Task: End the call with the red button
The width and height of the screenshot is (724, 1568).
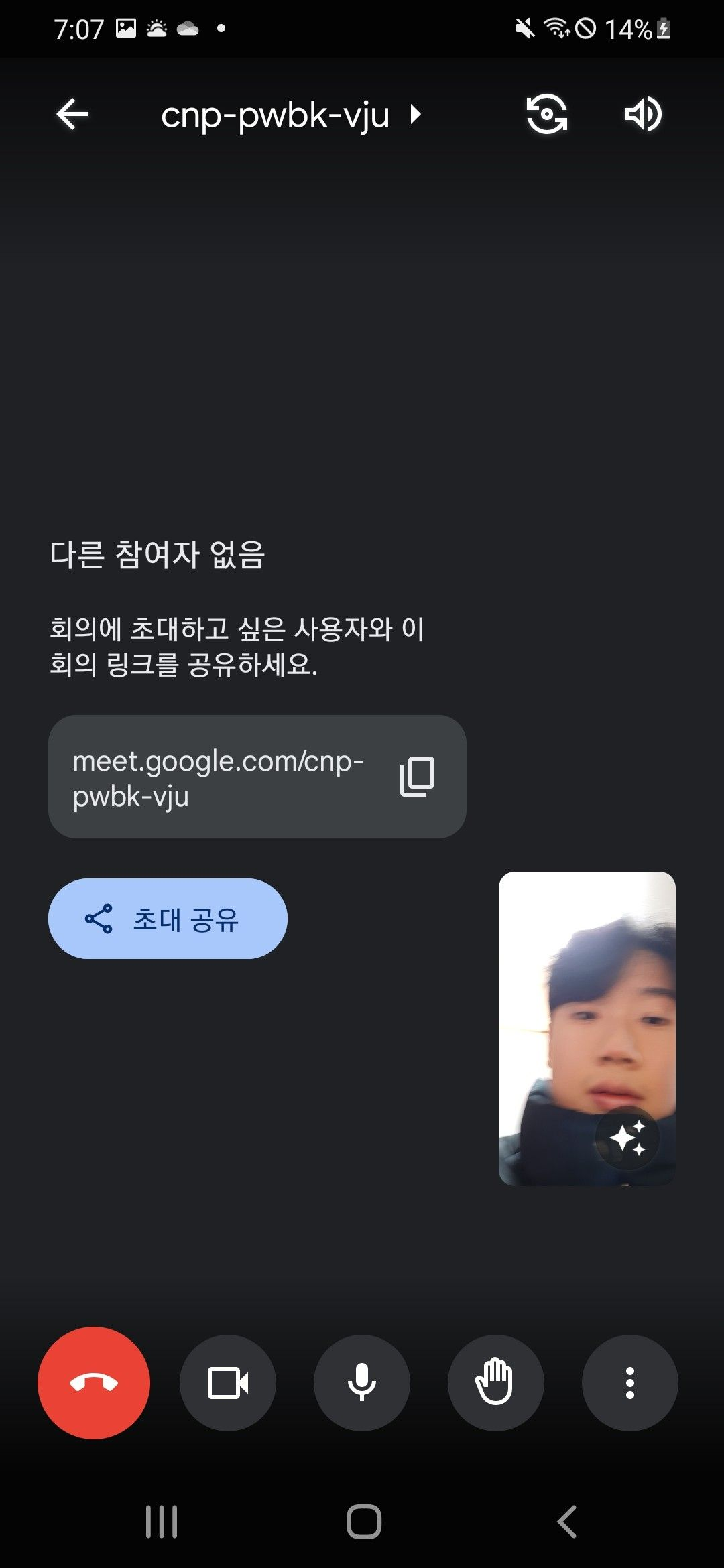Action: [94, 1382]
